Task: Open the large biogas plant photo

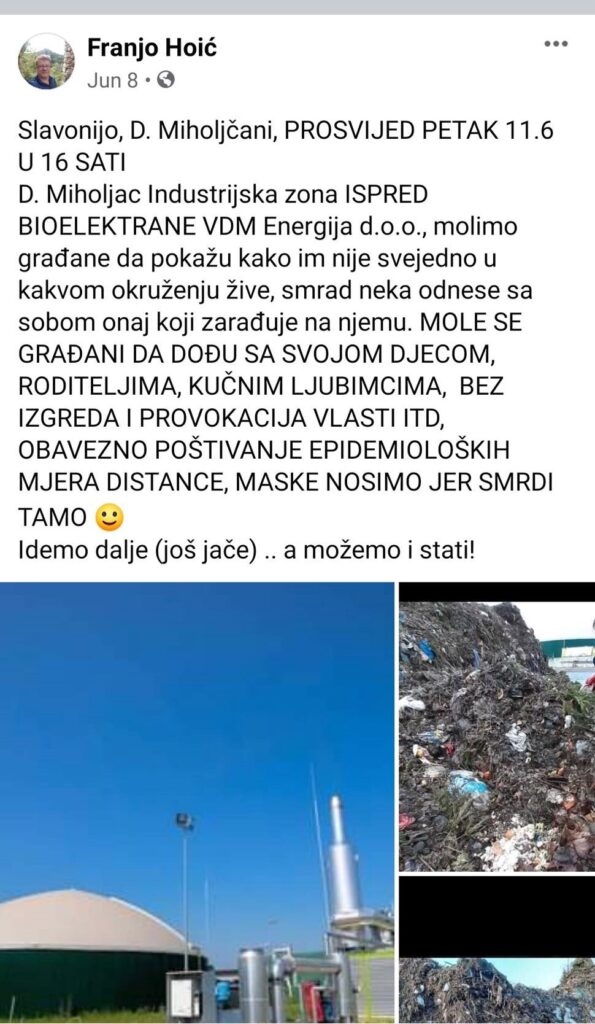Action: click(197, 803)
